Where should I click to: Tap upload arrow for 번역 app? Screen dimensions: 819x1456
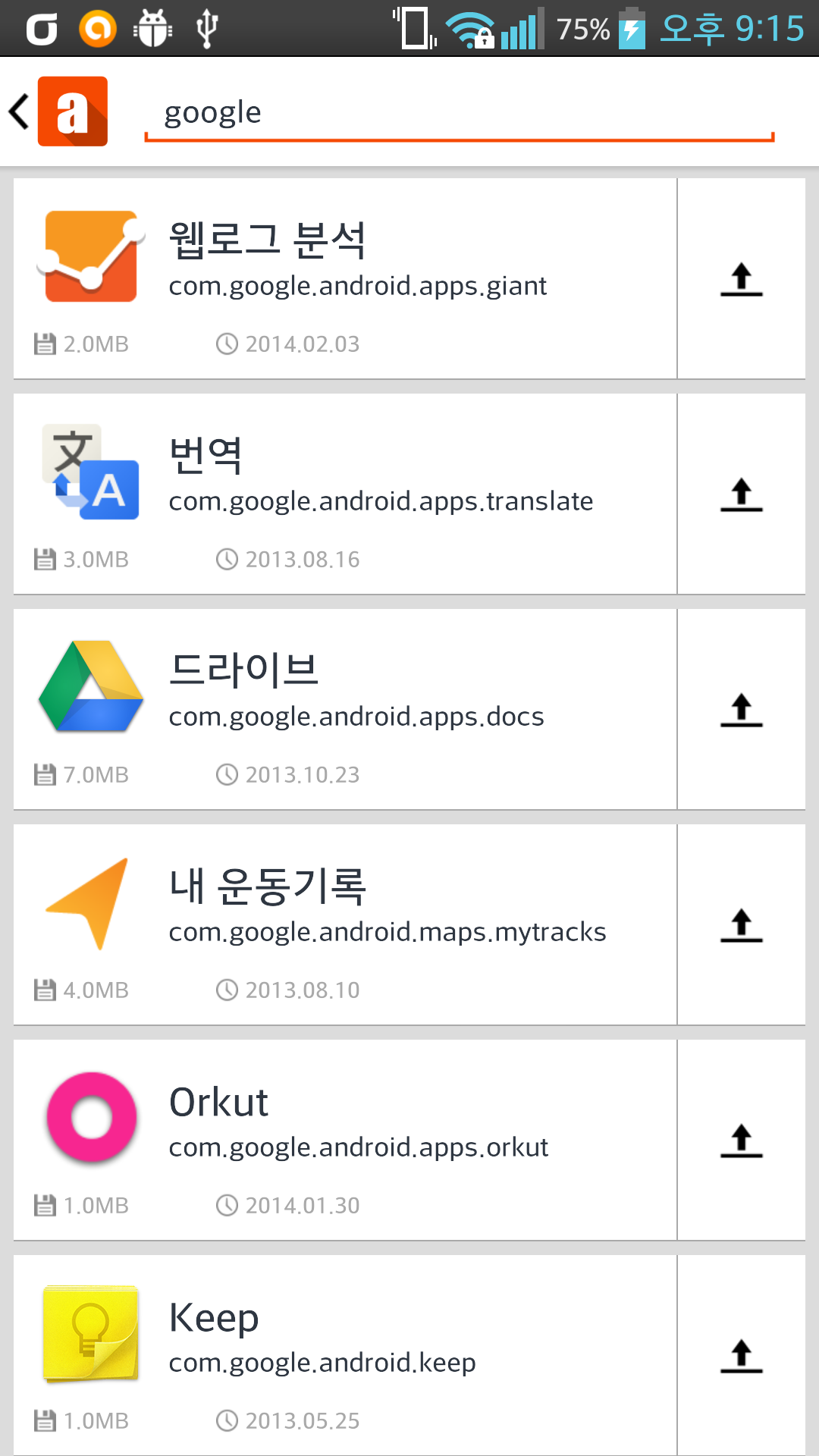coord(741,494)
